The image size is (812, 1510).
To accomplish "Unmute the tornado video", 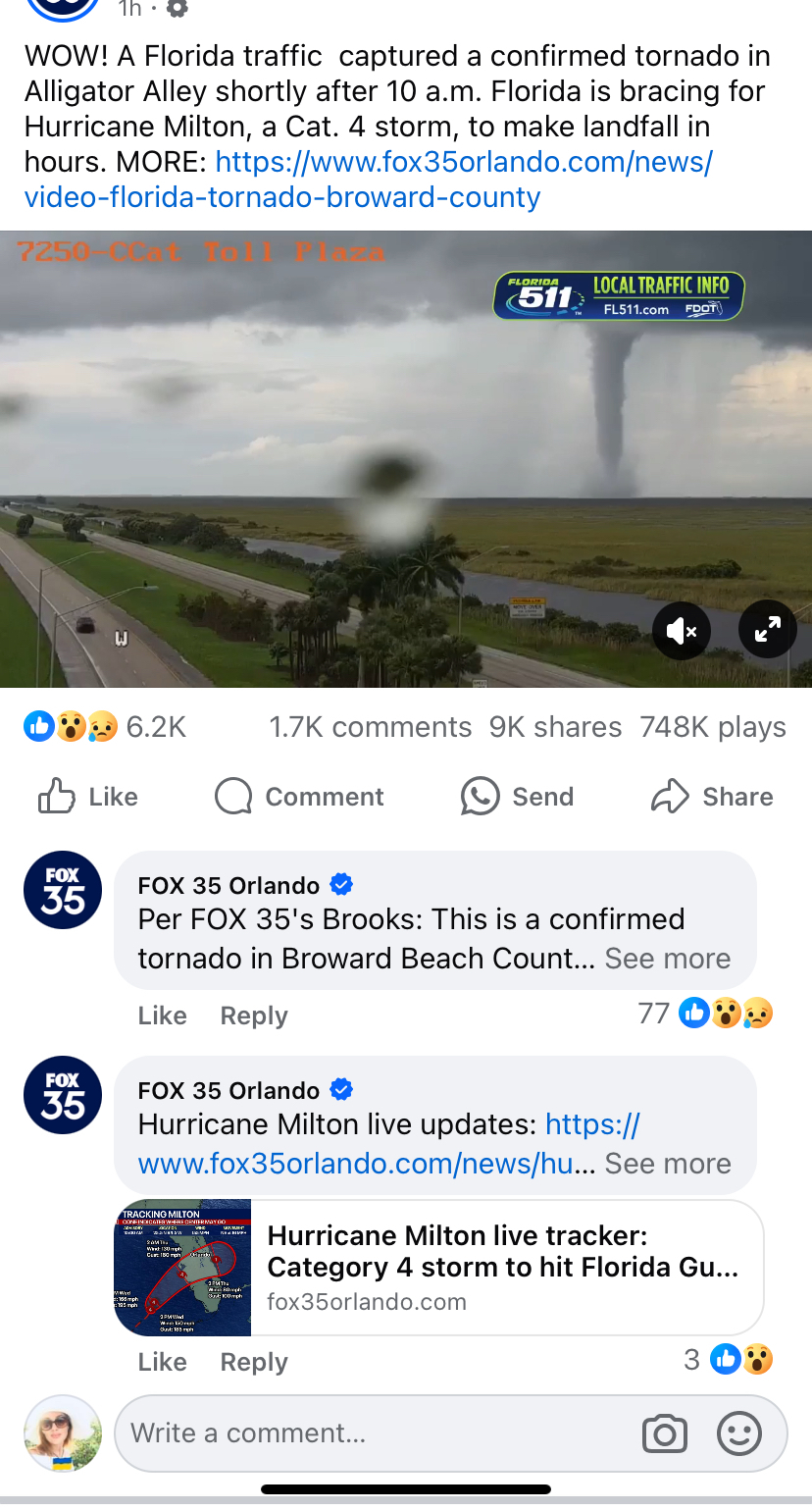I will click(x=681, y=631).
